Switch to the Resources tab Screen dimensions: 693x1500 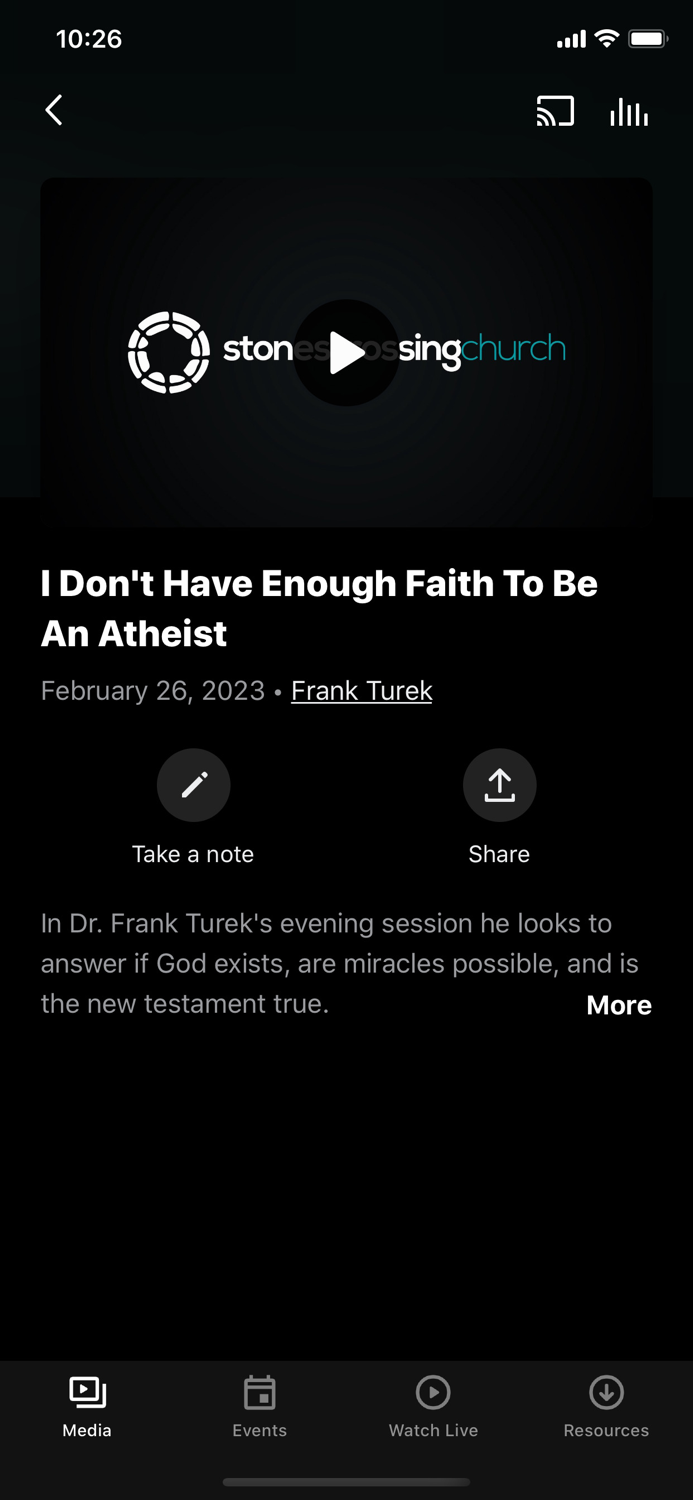click(x=606, y=1407)
